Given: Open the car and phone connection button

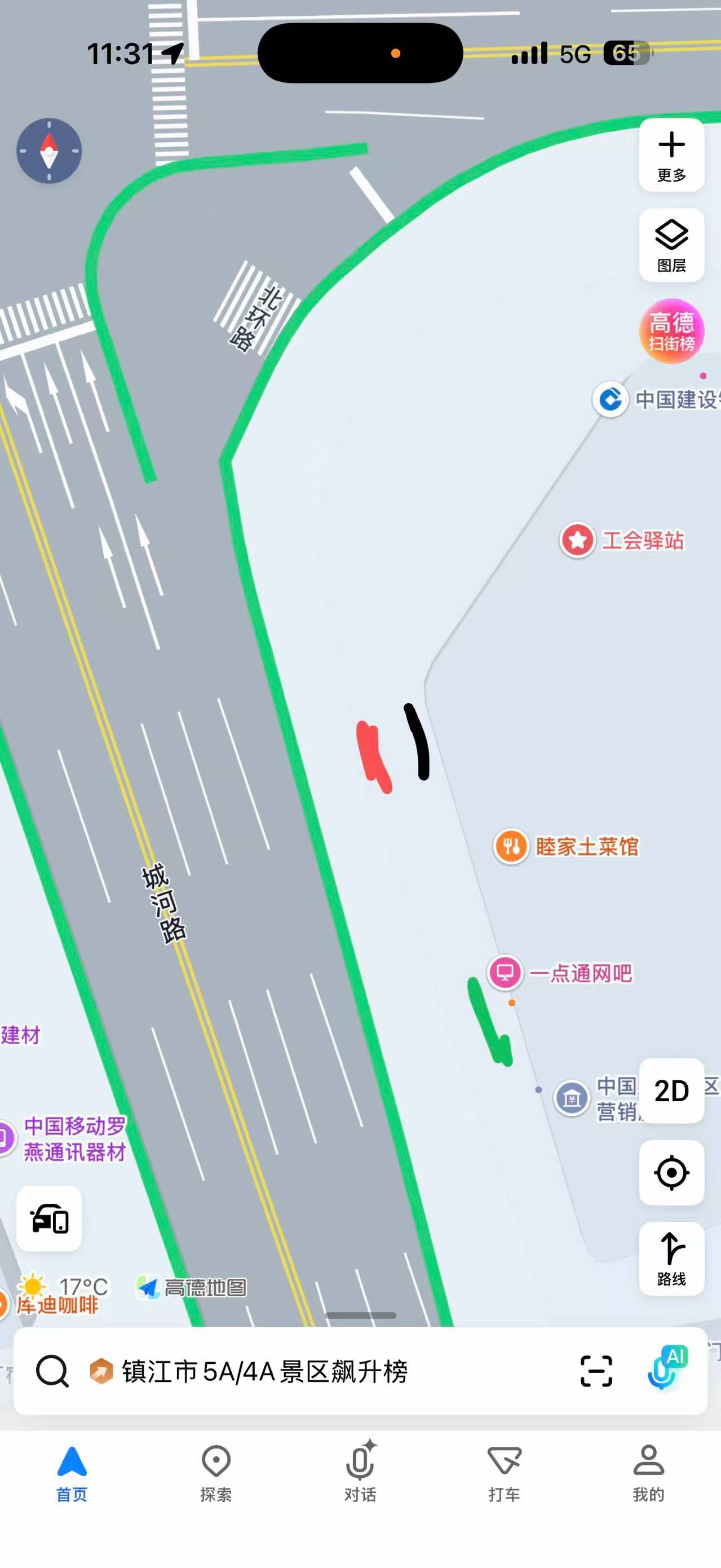Looking at the screenshot, I should pyautogui.click(x=49, y=1218).
